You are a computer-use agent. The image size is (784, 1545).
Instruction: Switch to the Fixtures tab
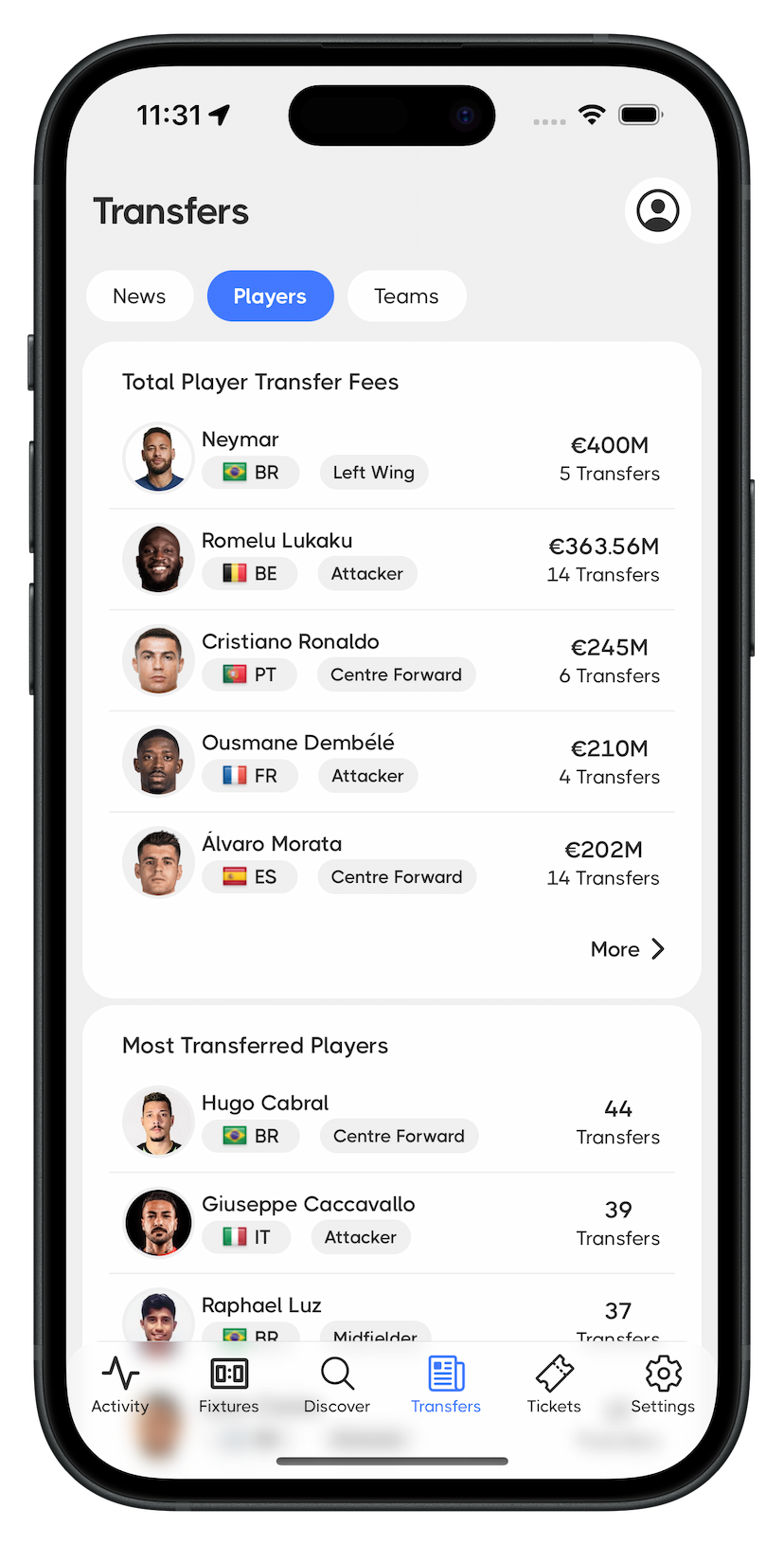[x=228, y=1385]
